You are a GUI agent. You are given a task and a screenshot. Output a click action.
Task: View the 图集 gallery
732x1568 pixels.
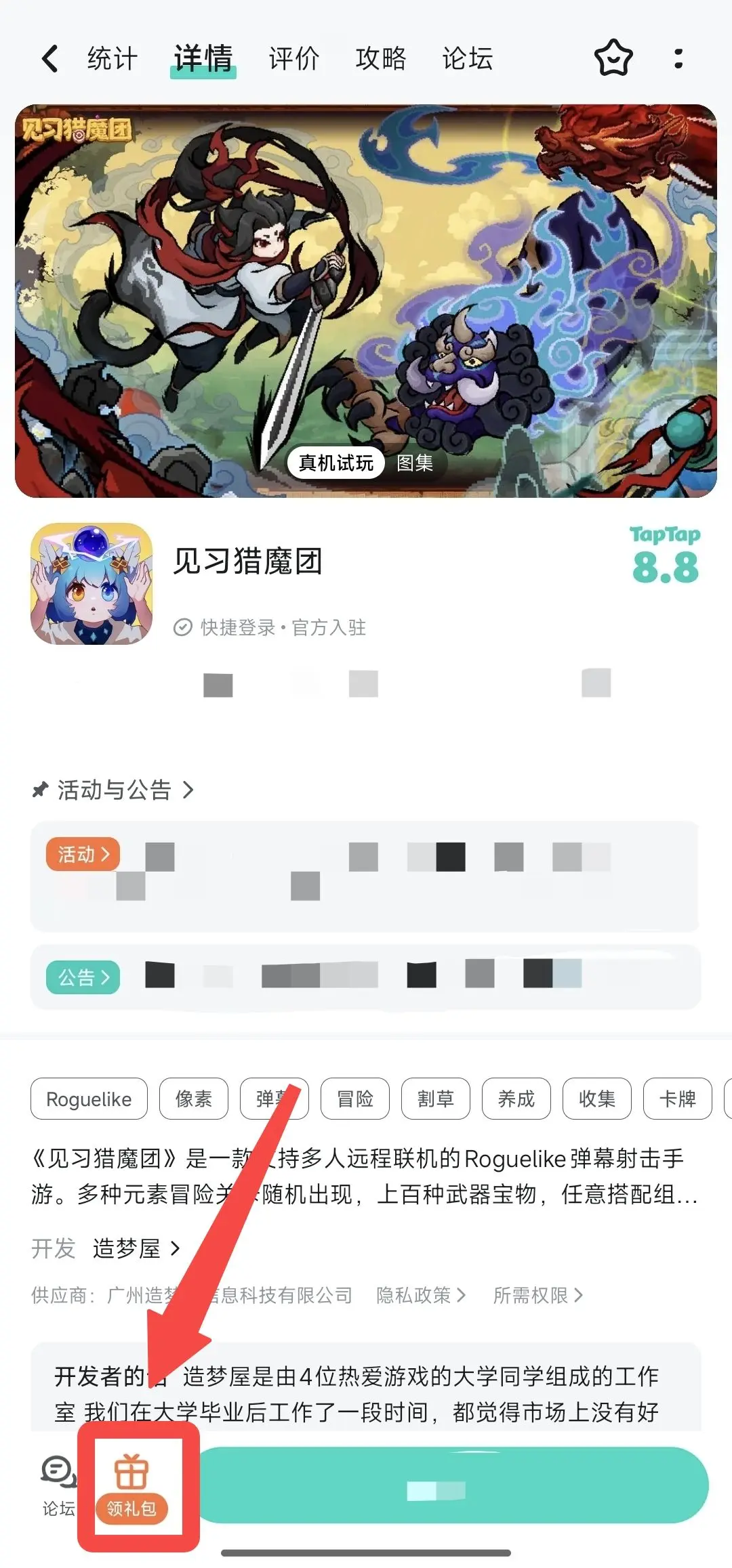[414, 463]
